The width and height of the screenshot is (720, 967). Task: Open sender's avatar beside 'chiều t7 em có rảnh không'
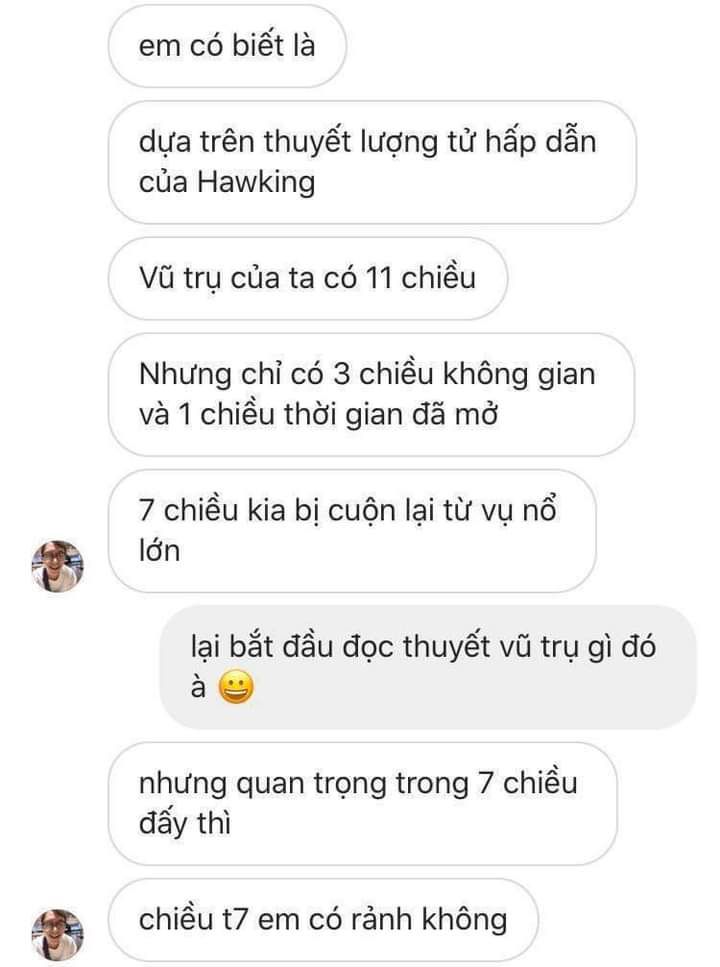[58, 934]
